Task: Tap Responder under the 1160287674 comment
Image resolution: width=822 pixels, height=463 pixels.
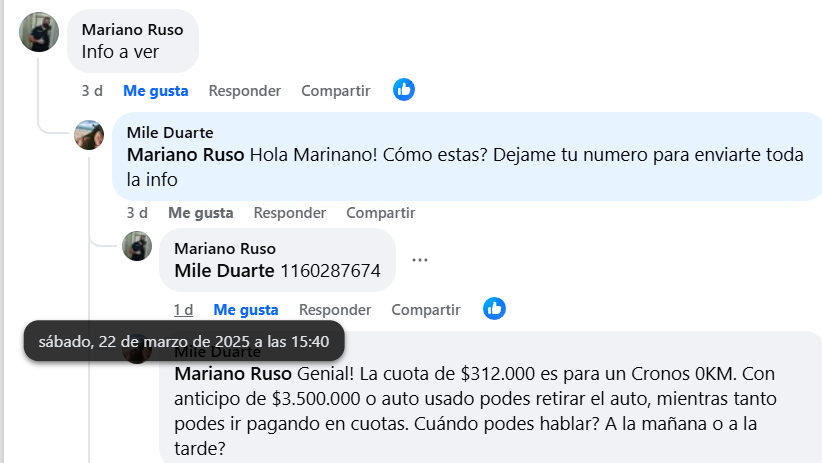Action: pyautogui.click(x=335, y=310)
